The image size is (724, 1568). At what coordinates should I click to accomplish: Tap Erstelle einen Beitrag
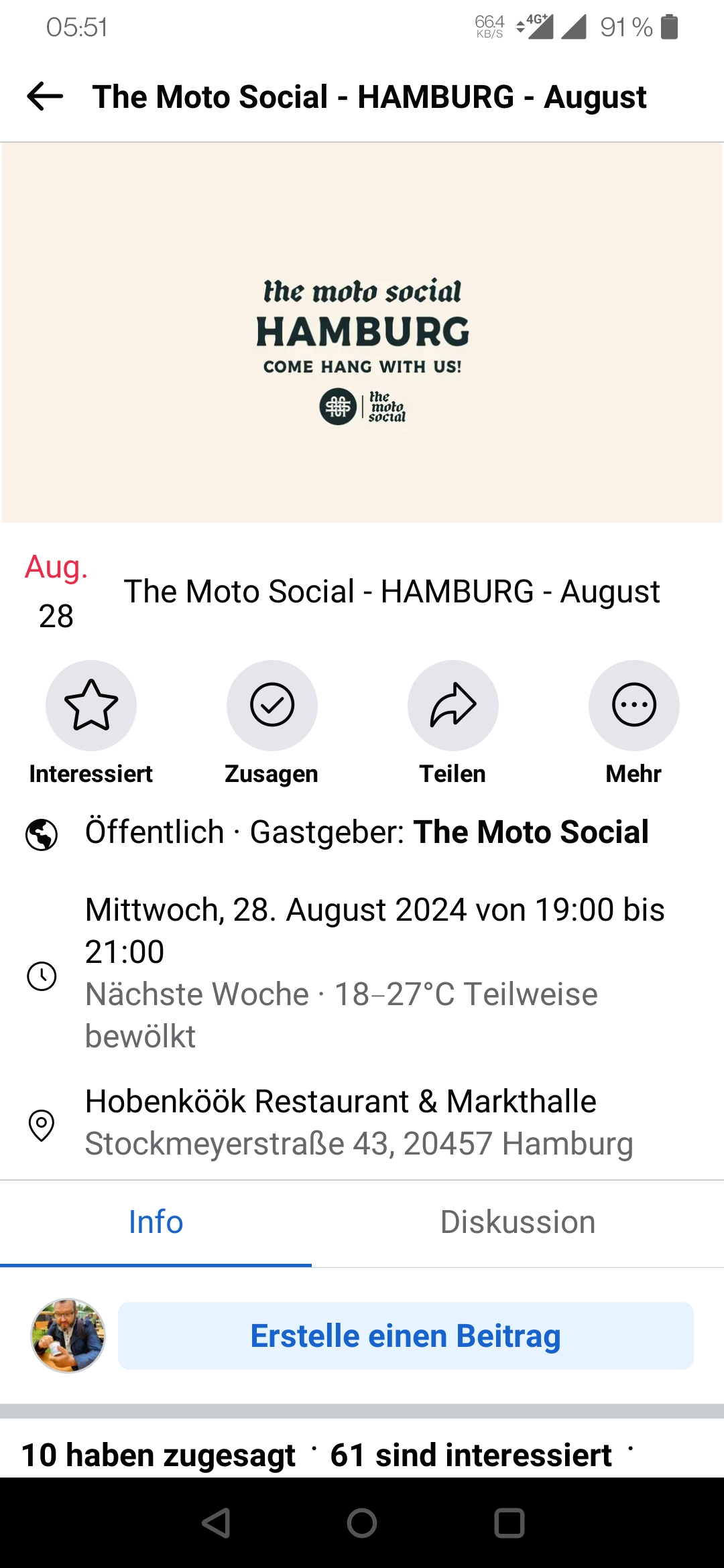(x=406, y=1336)
